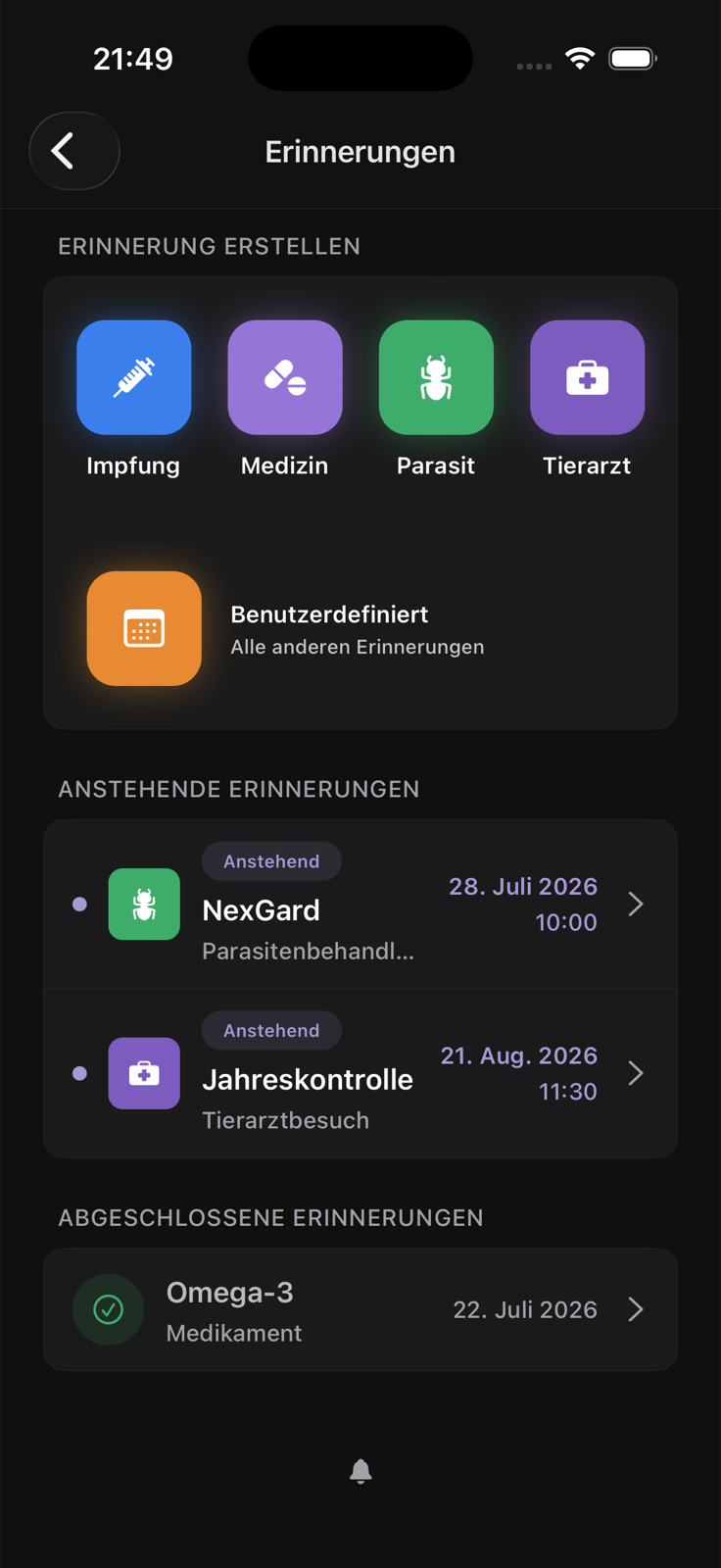This screenshot has height=1568, width=721.
Task: Open the Jahreskontrolle reminder
Action: click(360, 1073)
